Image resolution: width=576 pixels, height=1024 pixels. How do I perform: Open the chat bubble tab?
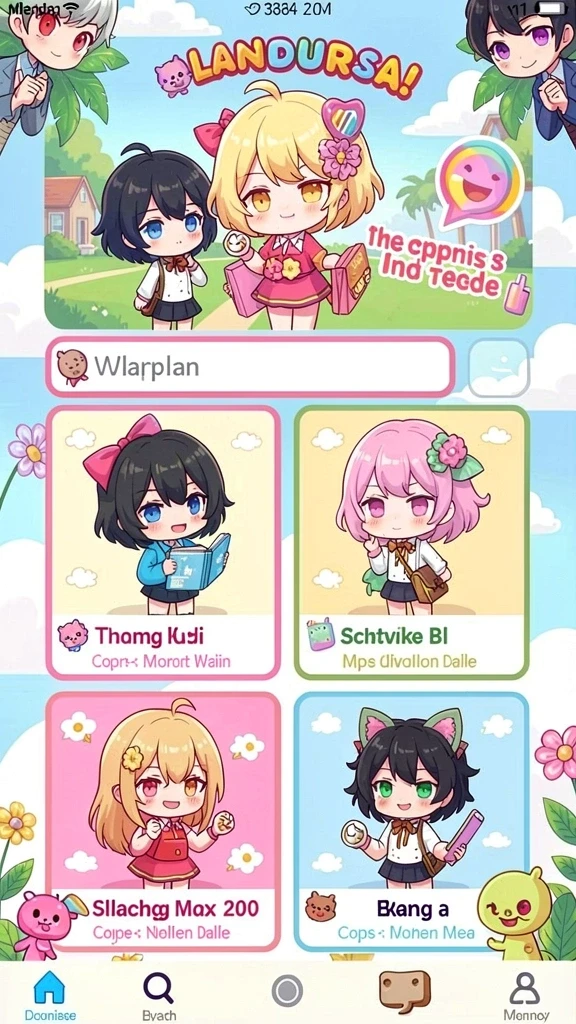(x=405, y=991)
